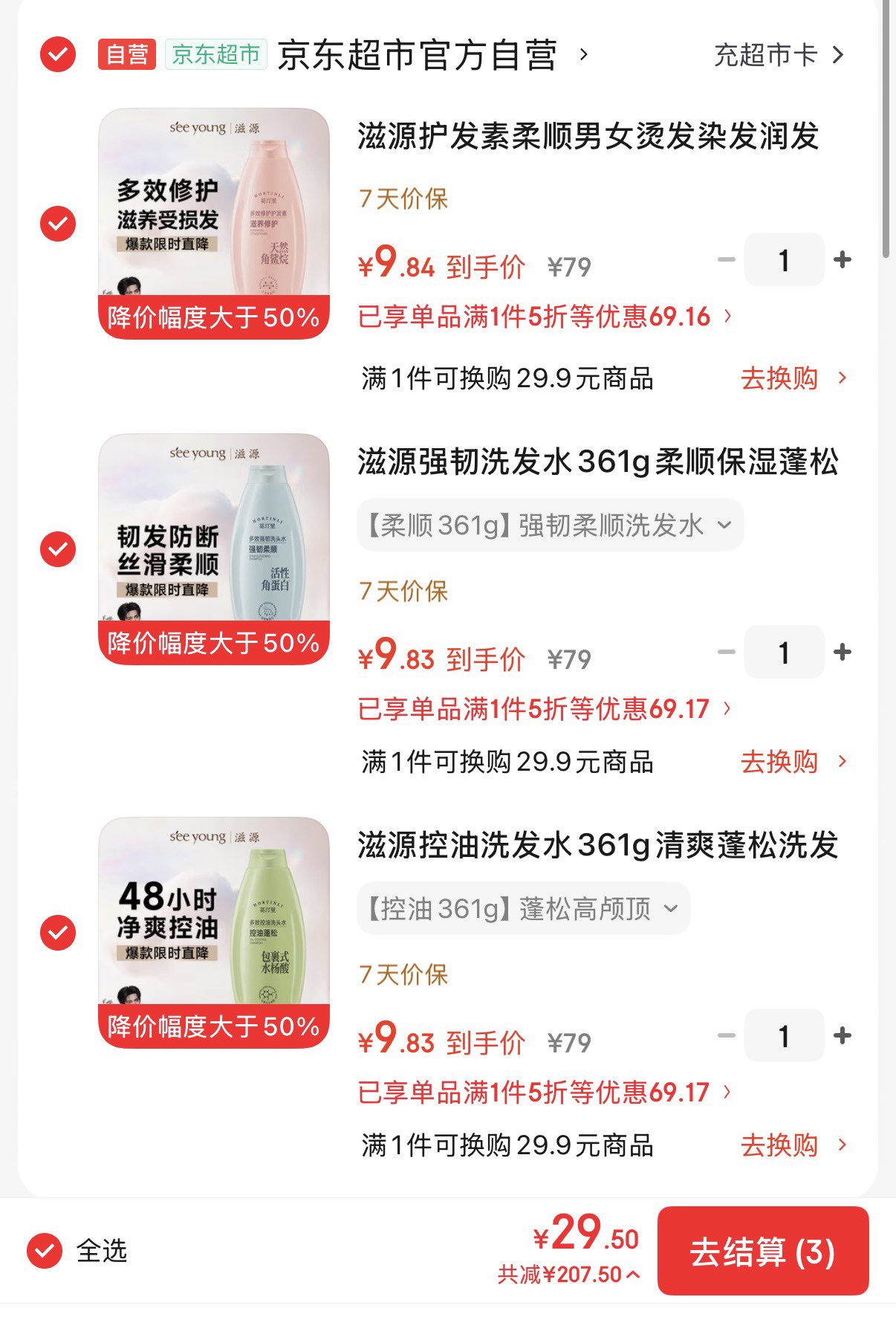This screenshot has height=1317, width=896.
Task: Deselect the 滋源护发素 conditioner item
Action: click(x=58, y=224)
